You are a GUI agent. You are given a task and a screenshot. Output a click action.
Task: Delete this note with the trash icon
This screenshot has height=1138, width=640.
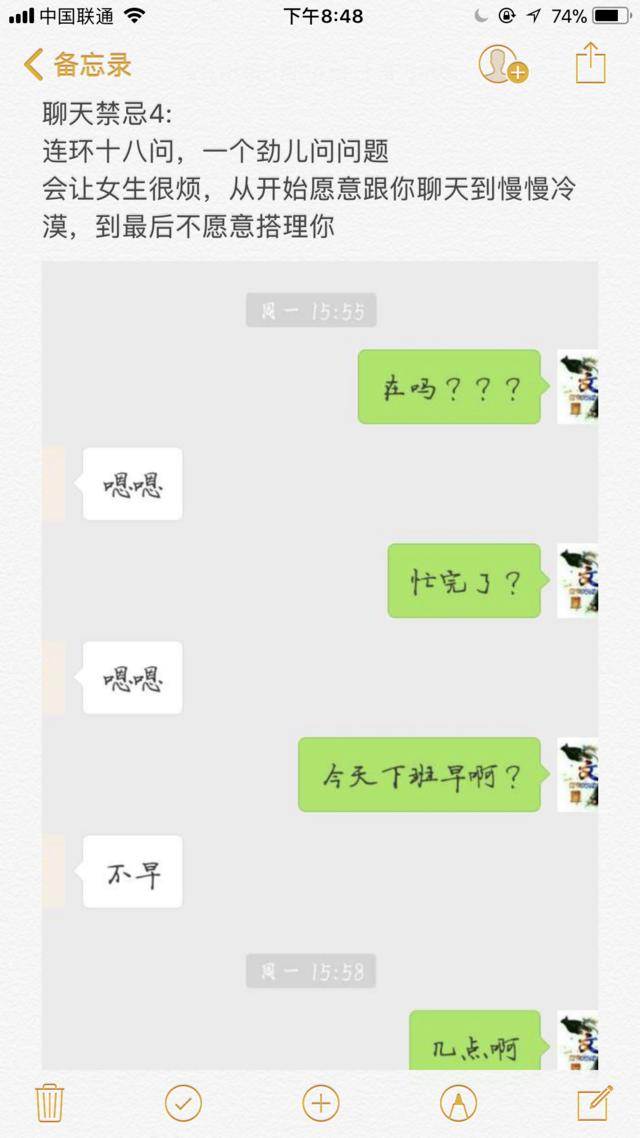click(x=49, y=1103)
